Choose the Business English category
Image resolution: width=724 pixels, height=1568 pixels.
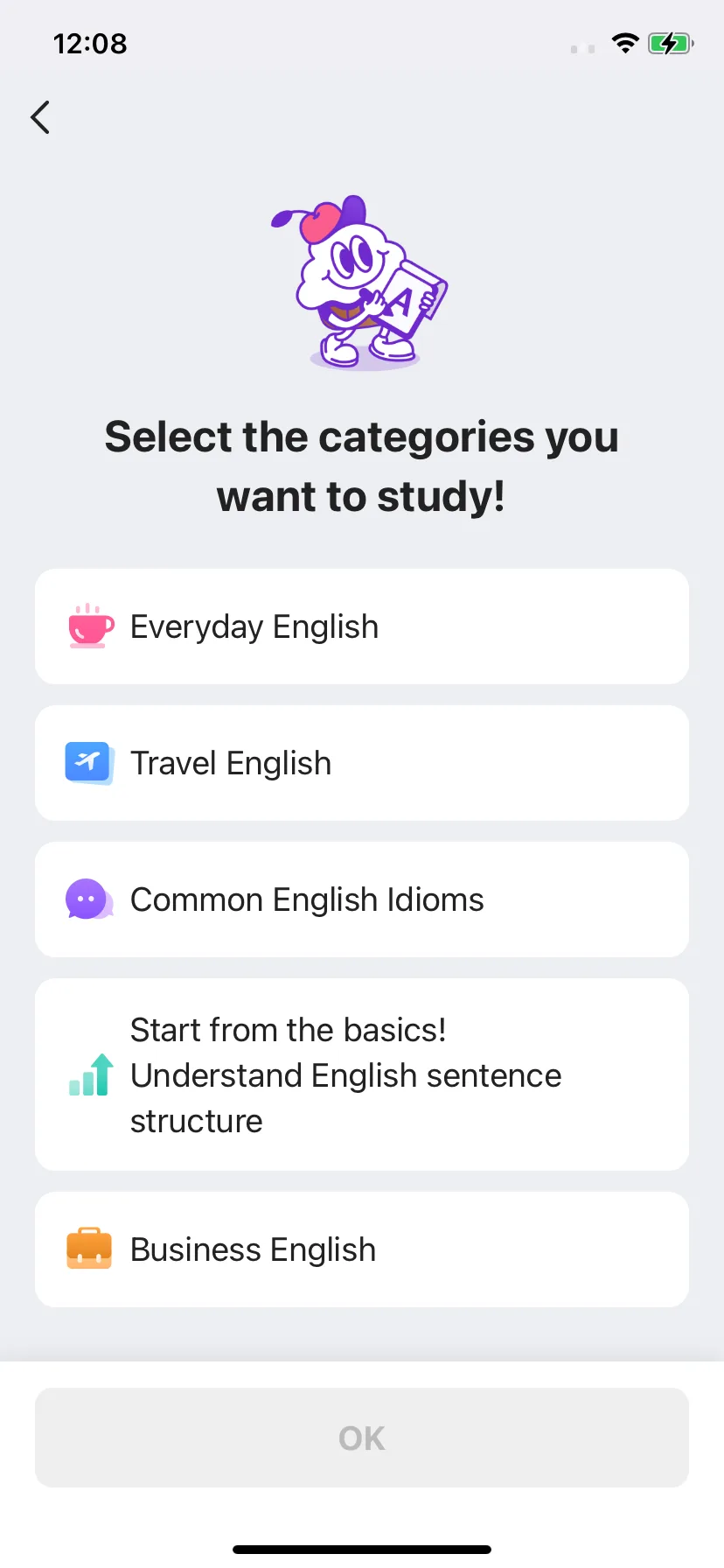coord(362,1249)
